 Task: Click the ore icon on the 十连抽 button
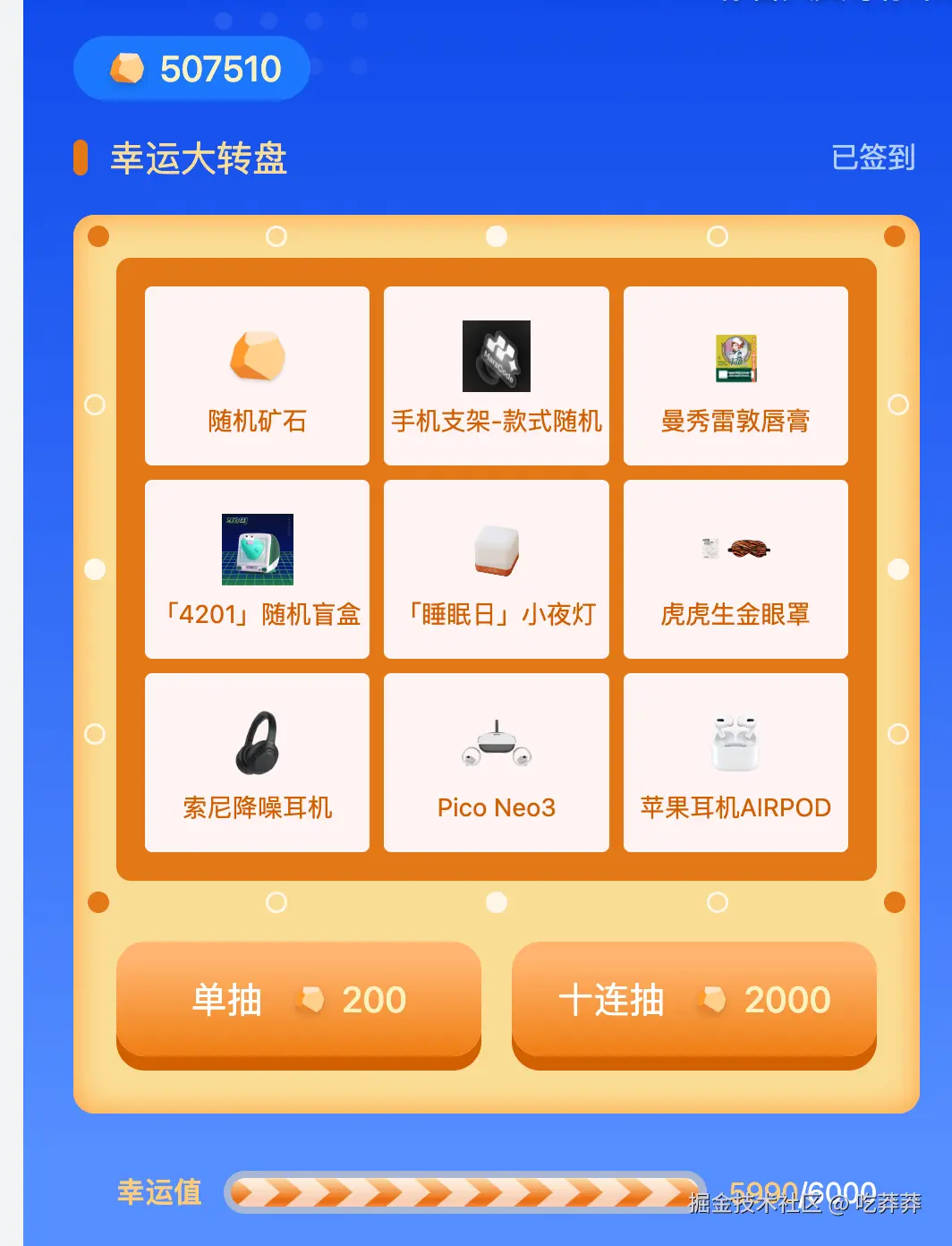[x=711, y=1000]
